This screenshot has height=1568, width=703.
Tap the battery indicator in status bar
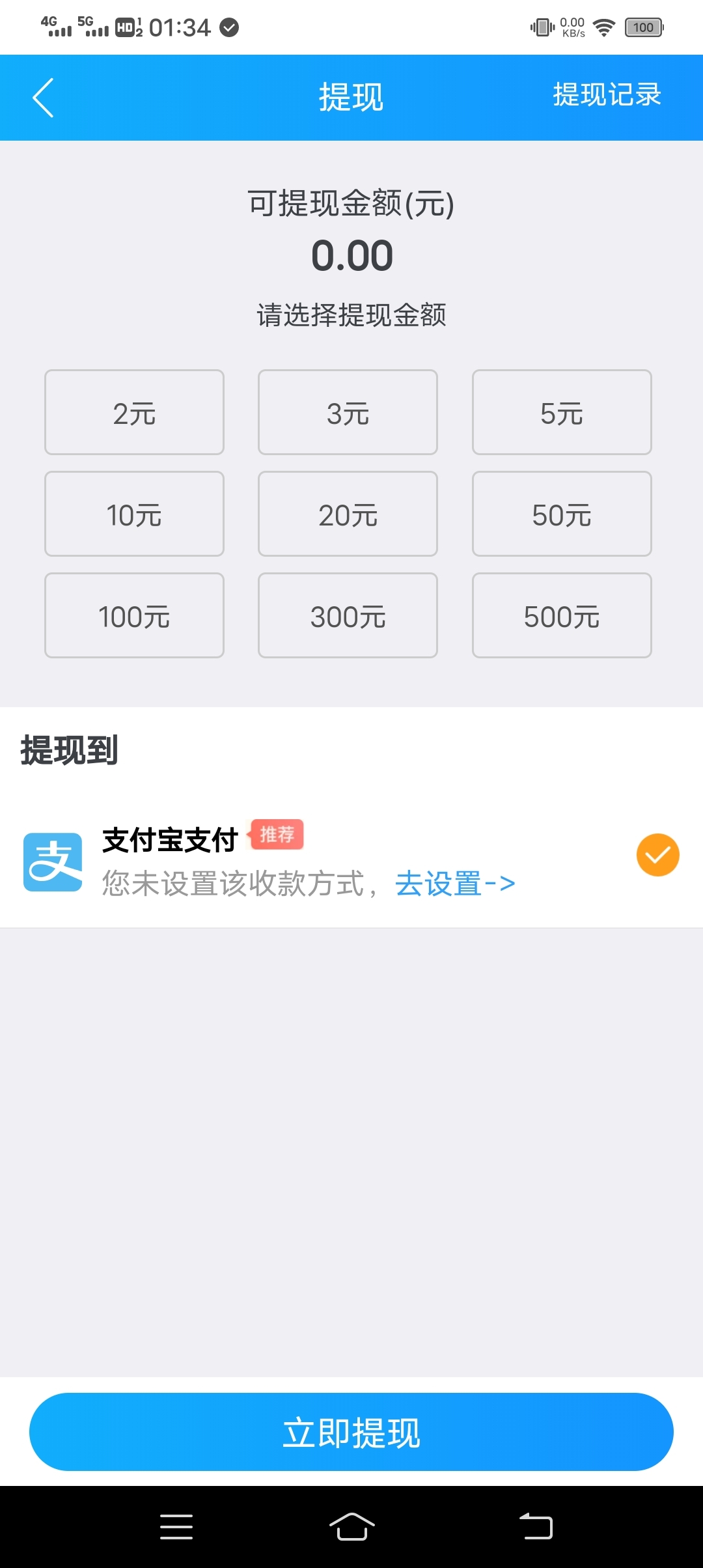642,27
